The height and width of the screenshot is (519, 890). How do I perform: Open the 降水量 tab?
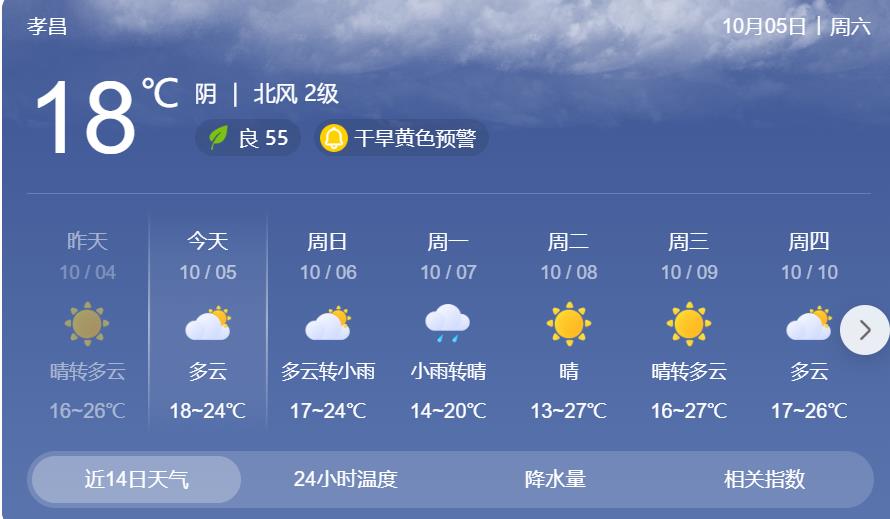coord(555,479)
